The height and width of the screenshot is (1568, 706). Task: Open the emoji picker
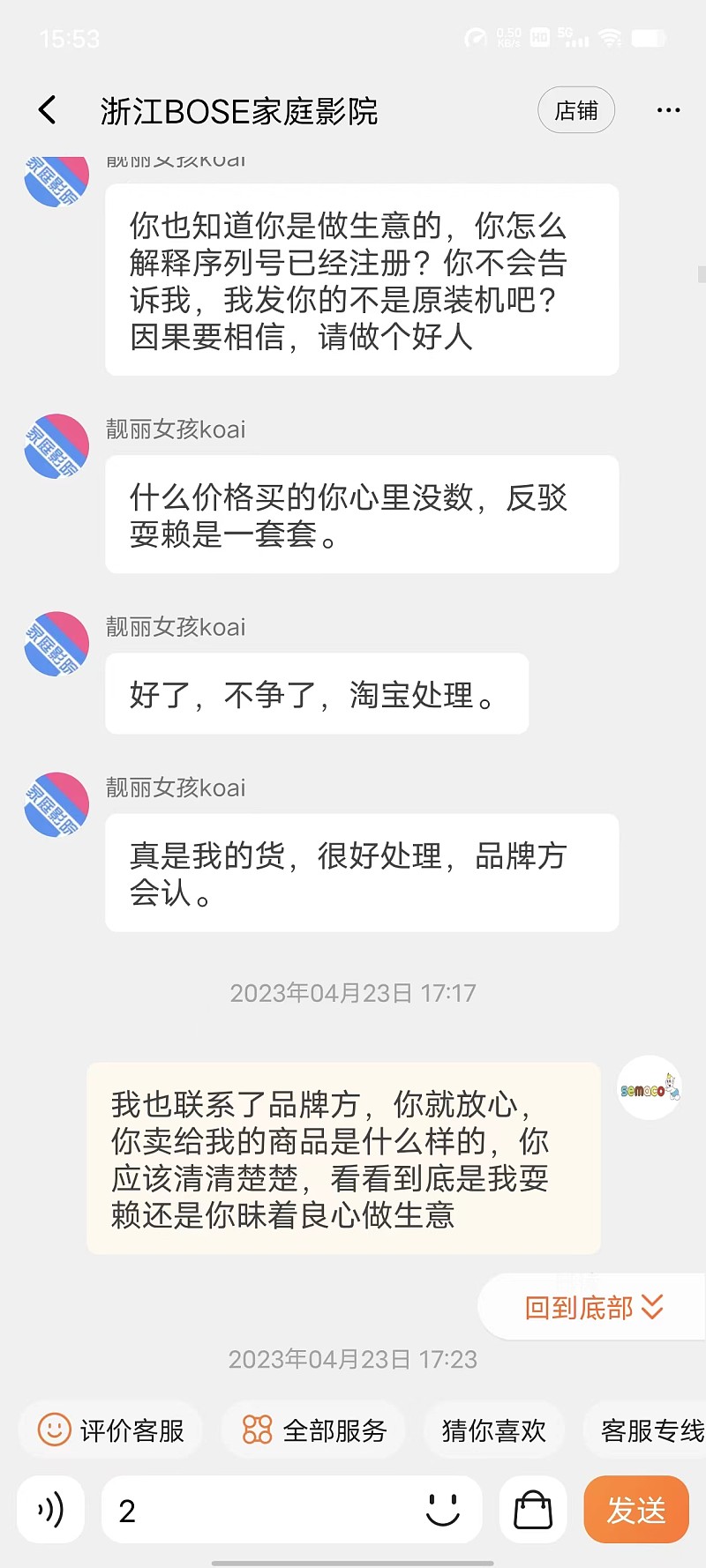coord(443,1510)
